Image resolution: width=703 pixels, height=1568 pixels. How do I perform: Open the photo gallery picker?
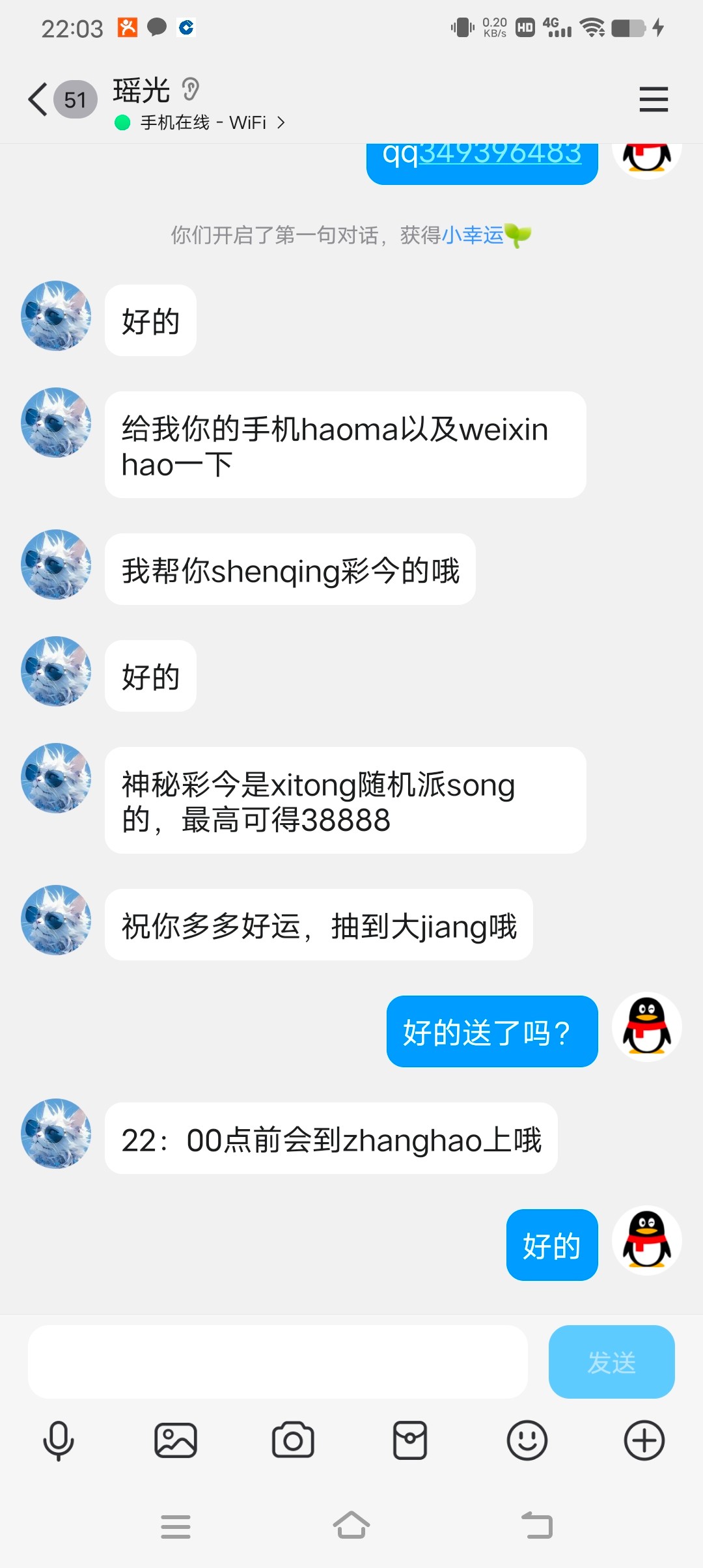coord(176,1440)
